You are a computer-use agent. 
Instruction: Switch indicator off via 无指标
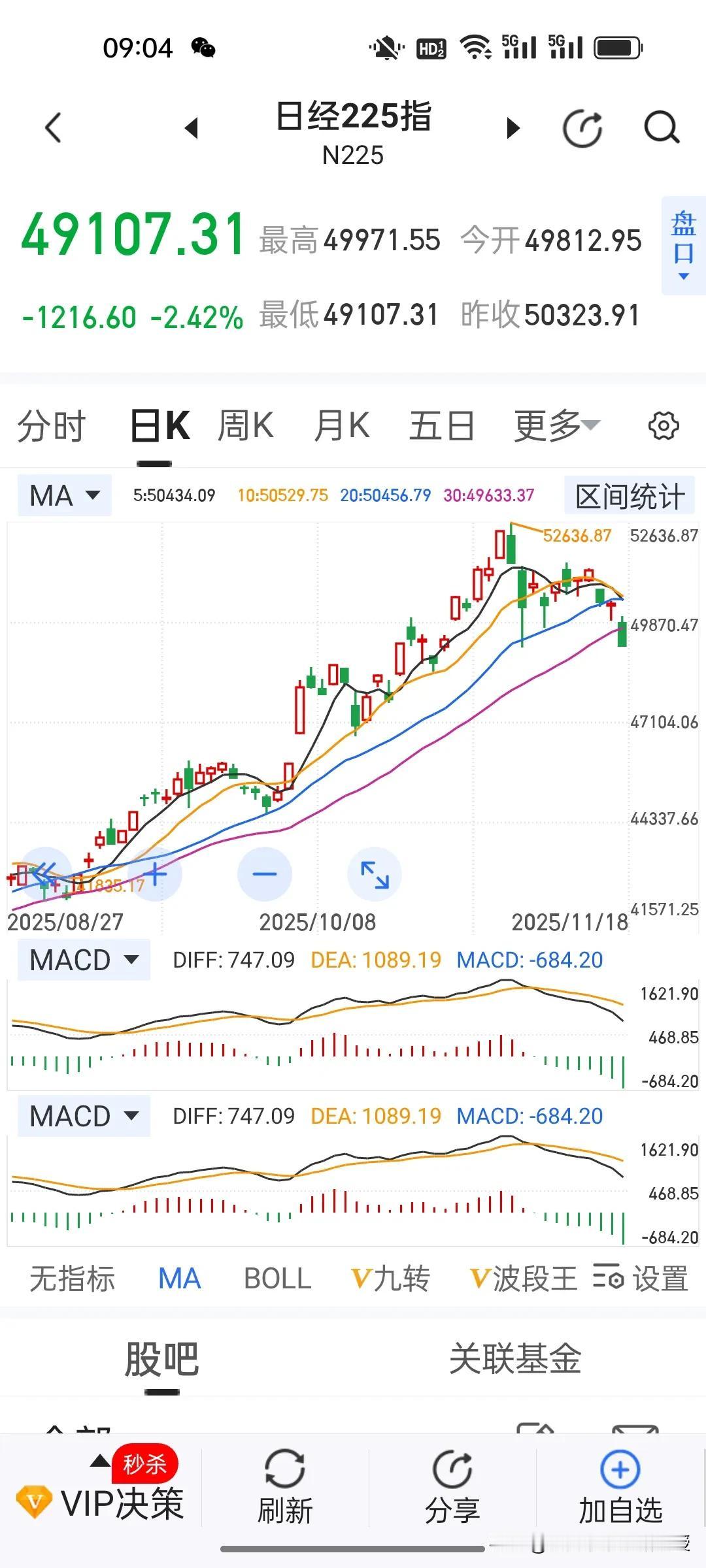pos(72,1279)
